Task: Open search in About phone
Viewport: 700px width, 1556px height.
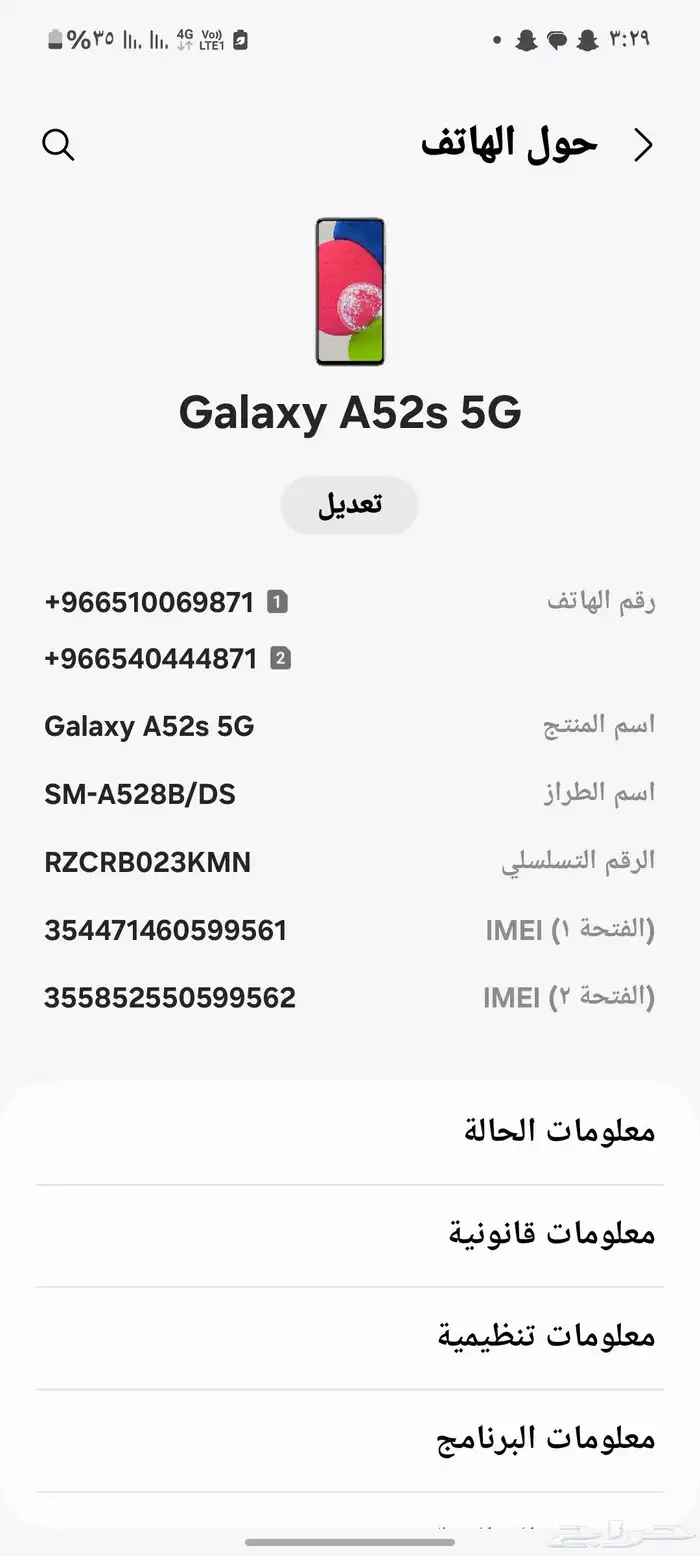Action: point(58,146)
